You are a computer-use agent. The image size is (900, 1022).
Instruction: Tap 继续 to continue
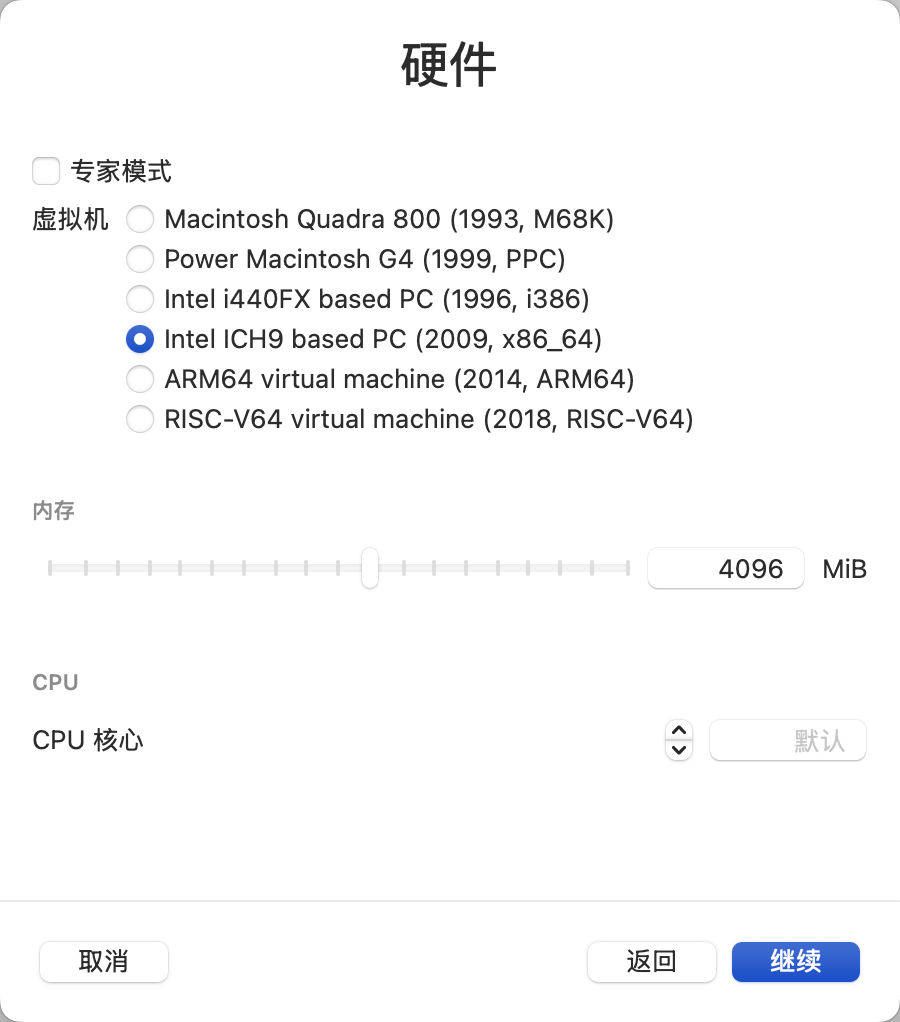point(796,962)
